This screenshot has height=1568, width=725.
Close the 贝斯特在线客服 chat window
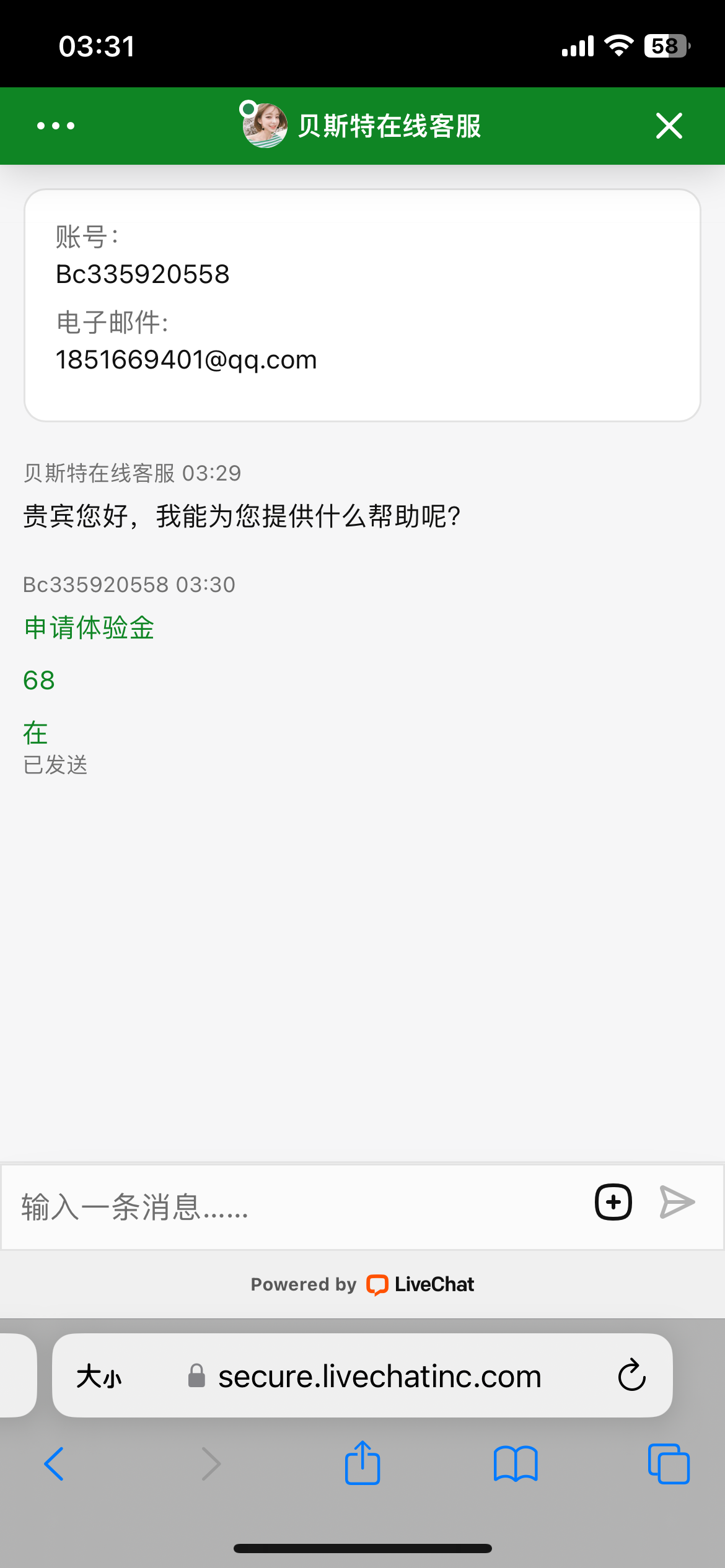pyautogui.click(x=669, y=126)
